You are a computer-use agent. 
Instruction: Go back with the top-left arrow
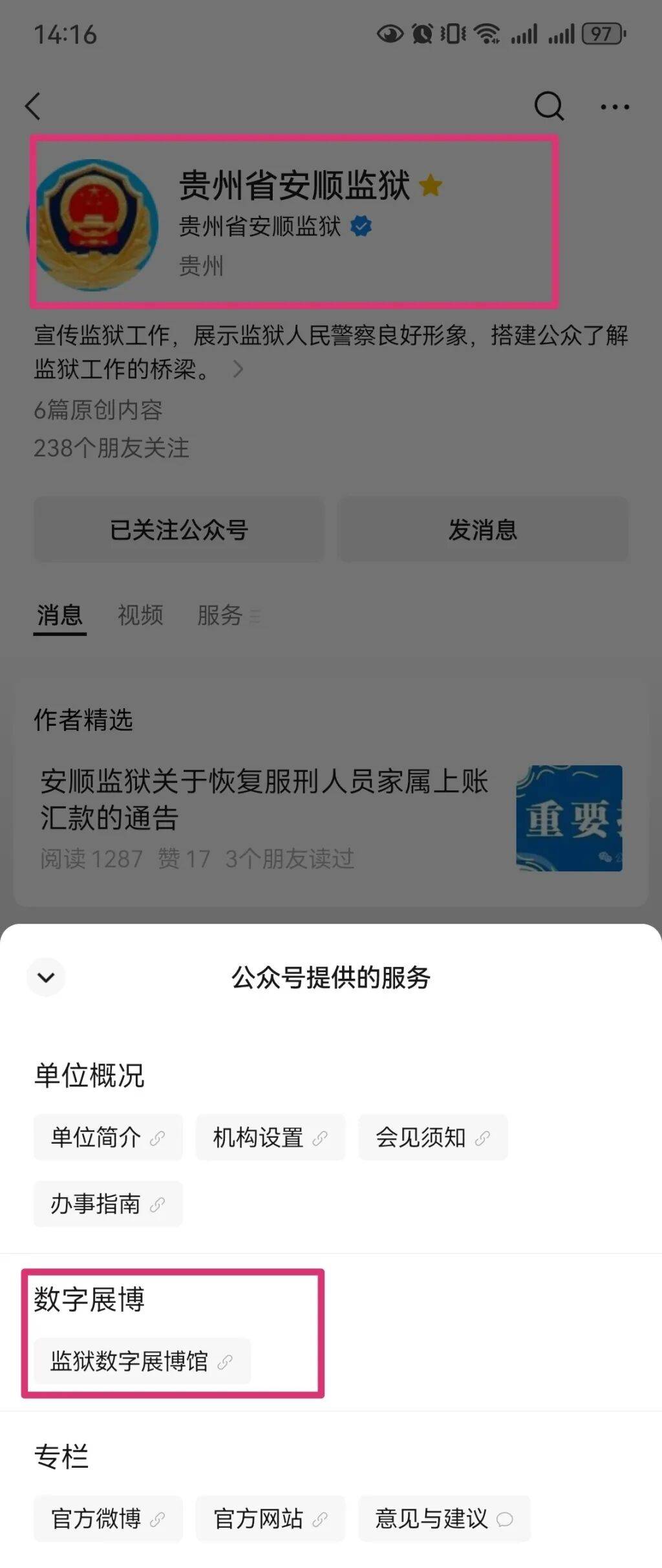pos(34,106)
